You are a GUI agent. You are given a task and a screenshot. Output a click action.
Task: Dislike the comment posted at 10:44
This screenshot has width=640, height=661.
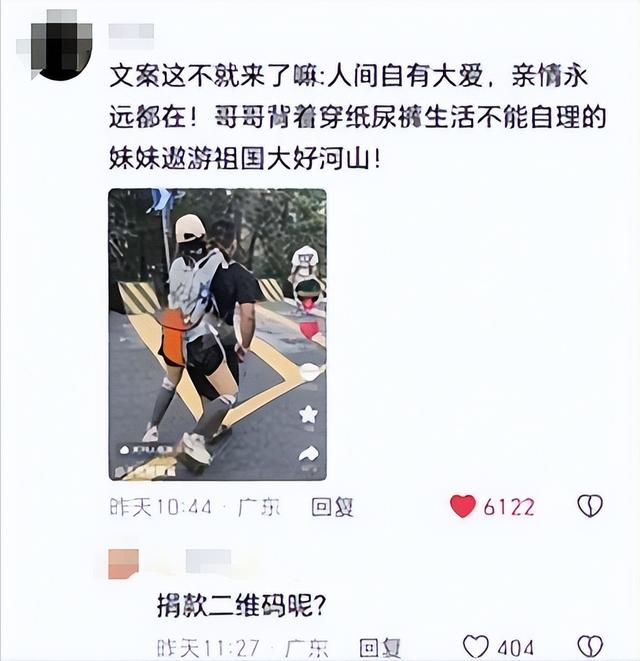click(590, 506)
